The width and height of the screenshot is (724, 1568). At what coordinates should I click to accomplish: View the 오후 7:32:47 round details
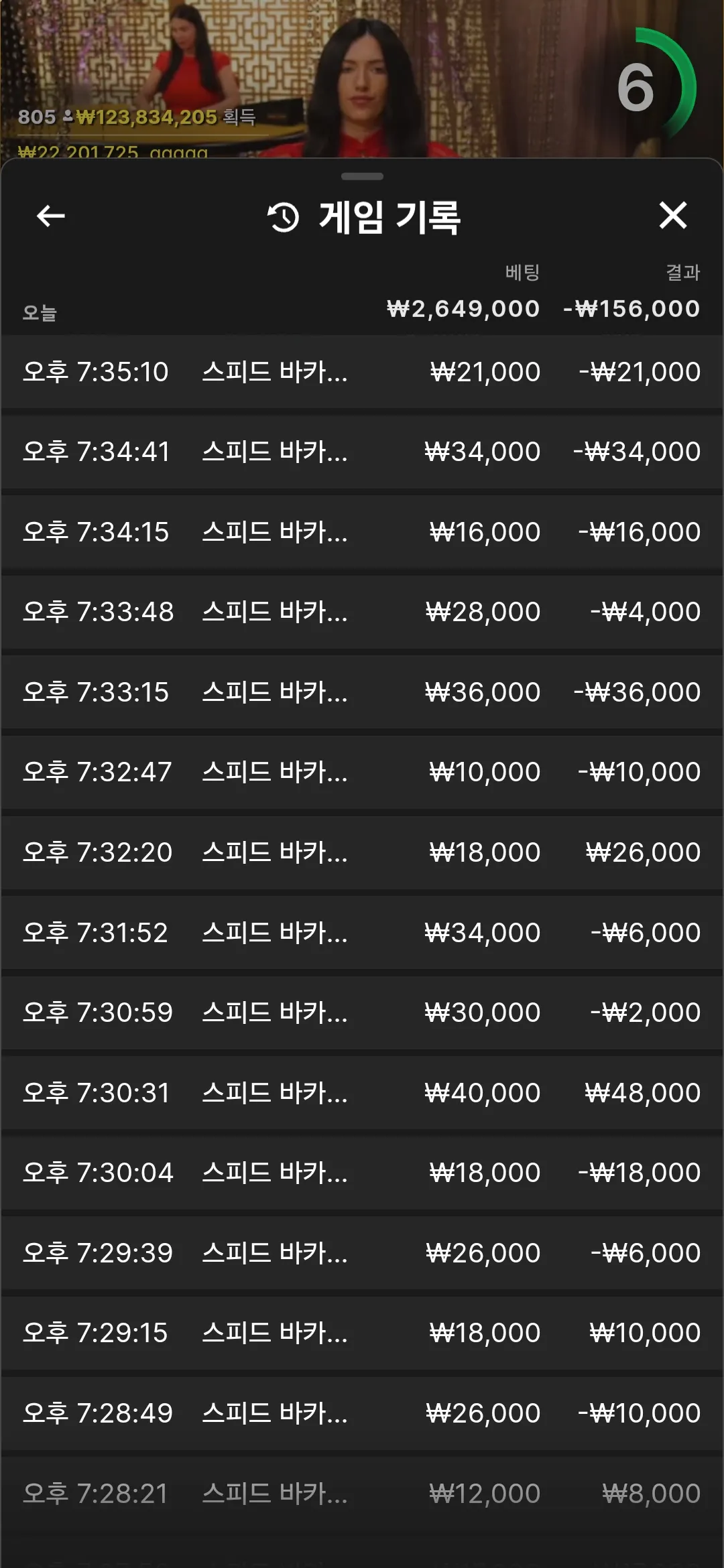[x=362, y=772]
